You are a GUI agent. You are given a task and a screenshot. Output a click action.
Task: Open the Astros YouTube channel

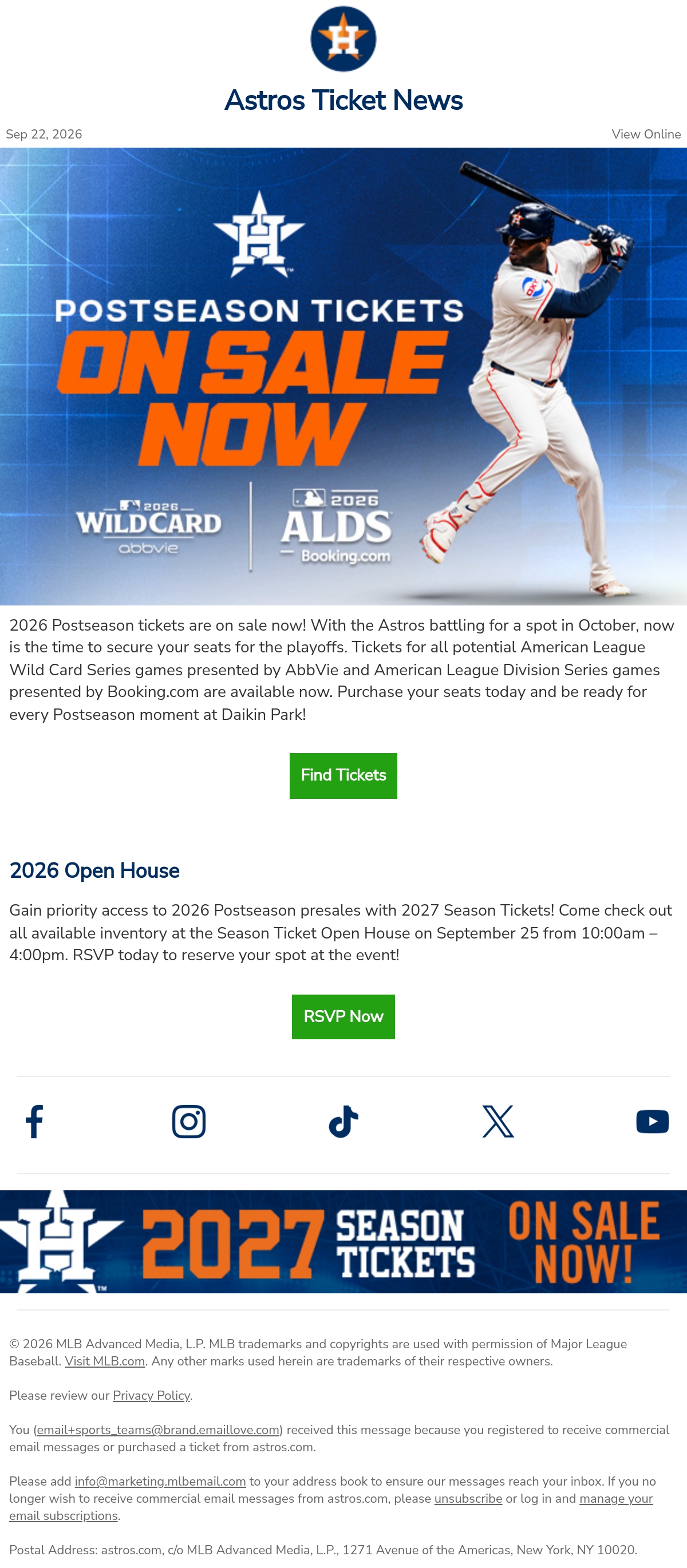(652, 1121)
